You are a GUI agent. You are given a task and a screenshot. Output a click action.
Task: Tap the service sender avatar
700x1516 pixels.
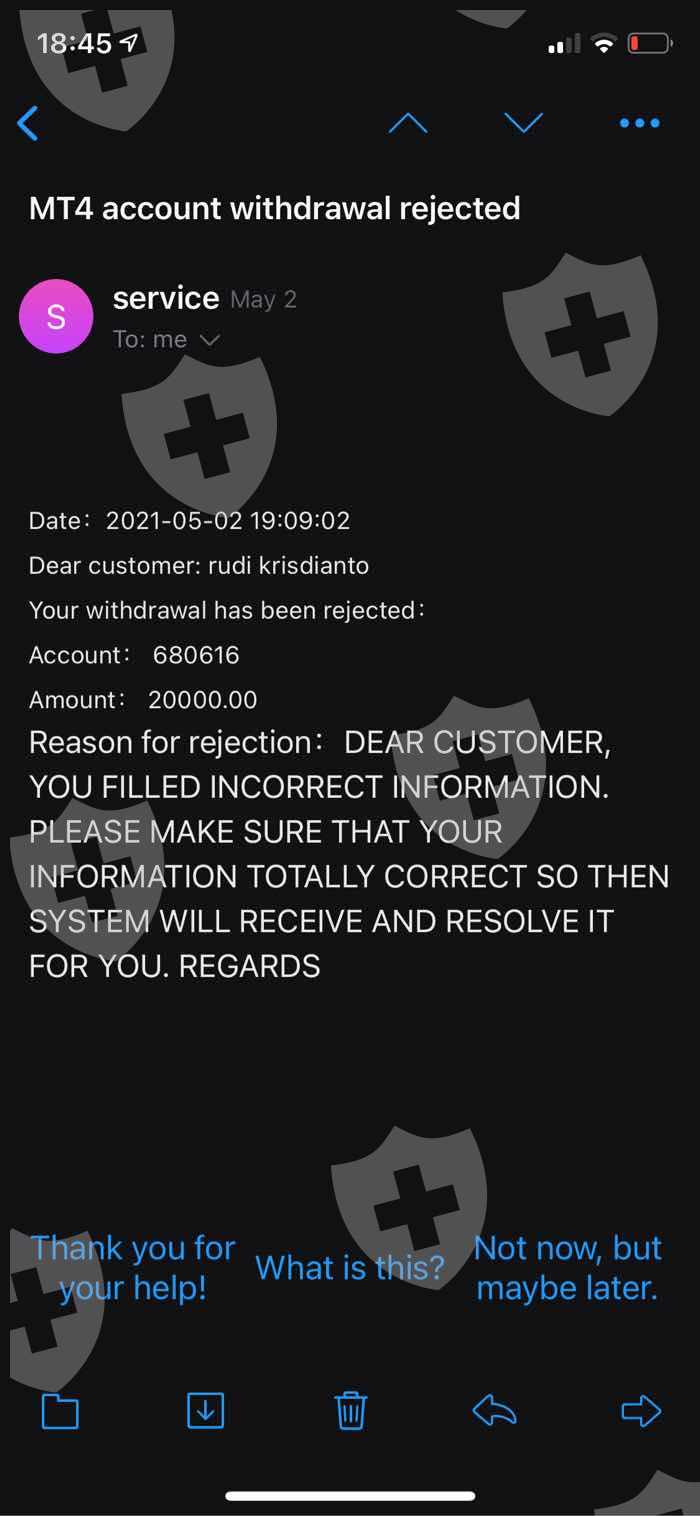(56, 316)
